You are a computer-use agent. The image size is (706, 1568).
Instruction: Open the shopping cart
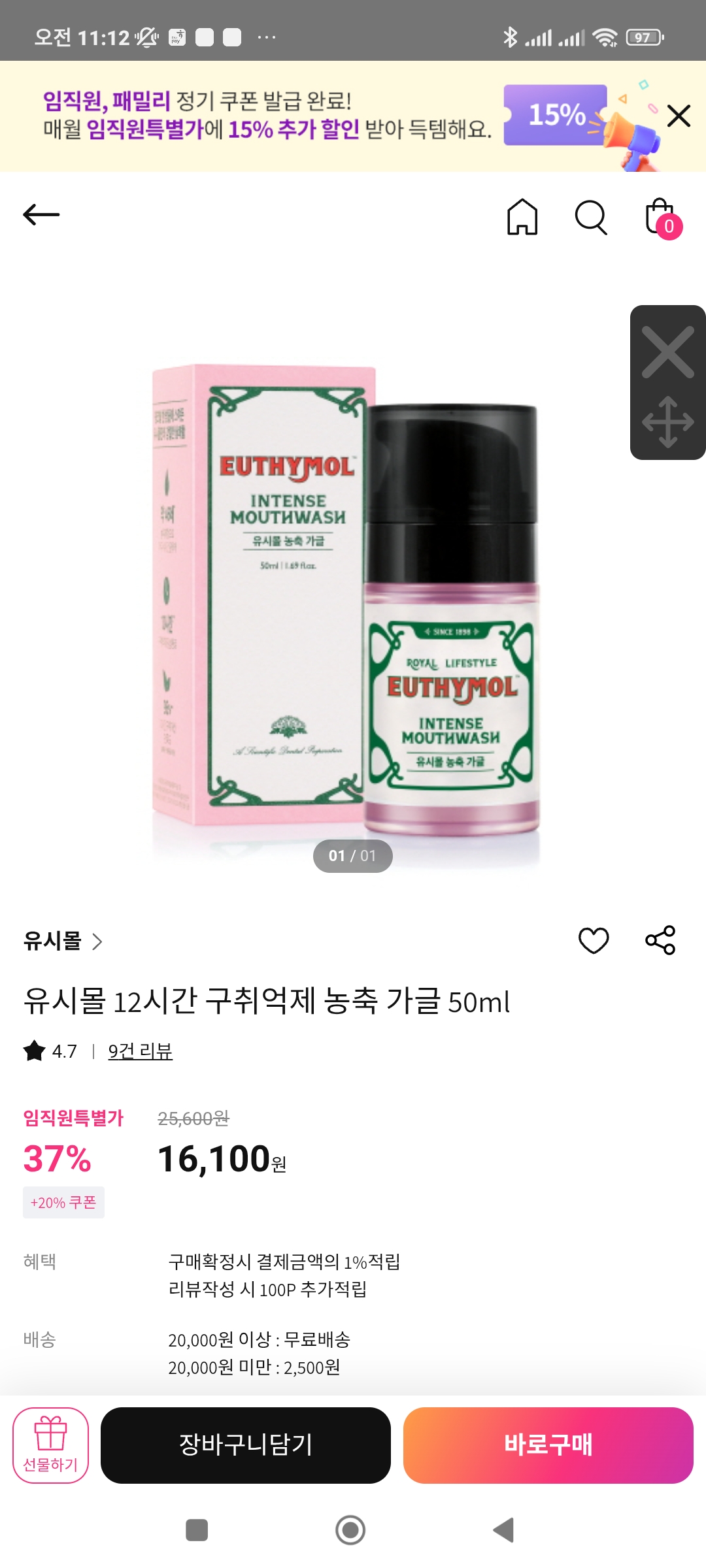tap(661, 218)
